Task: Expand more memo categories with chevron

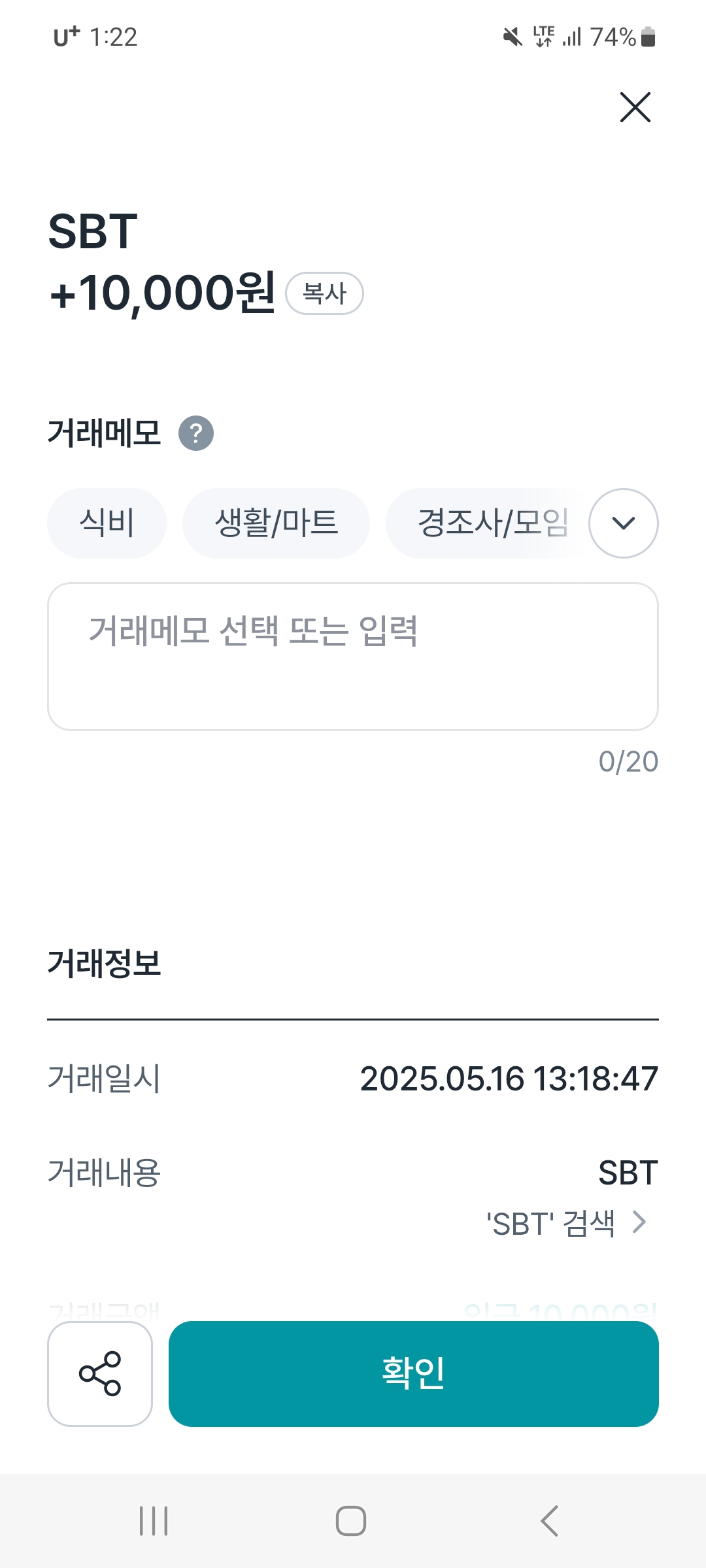Action: point(624,523)
